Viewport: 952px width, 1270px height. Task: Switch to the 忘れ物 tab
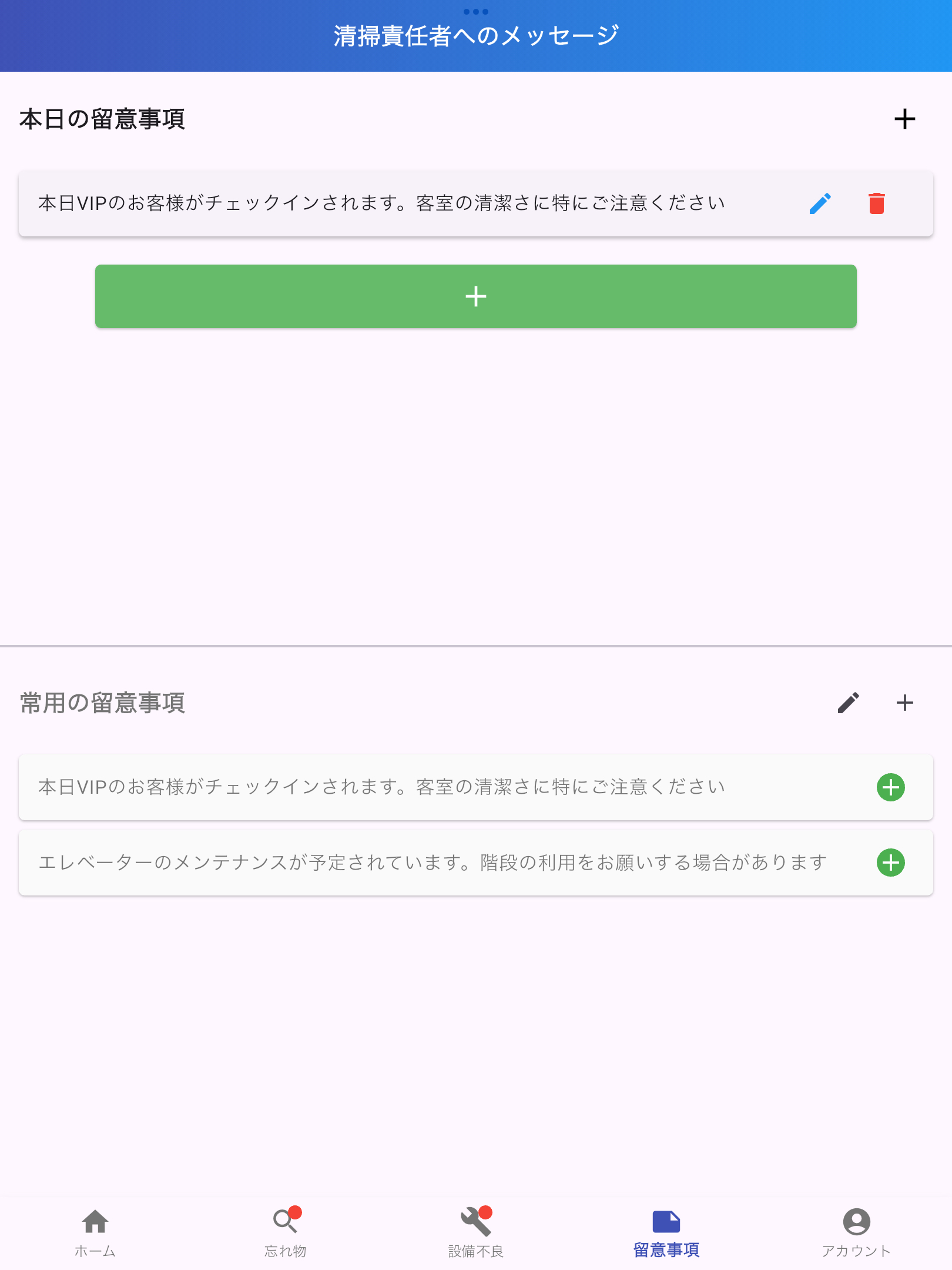[286, 1232]
